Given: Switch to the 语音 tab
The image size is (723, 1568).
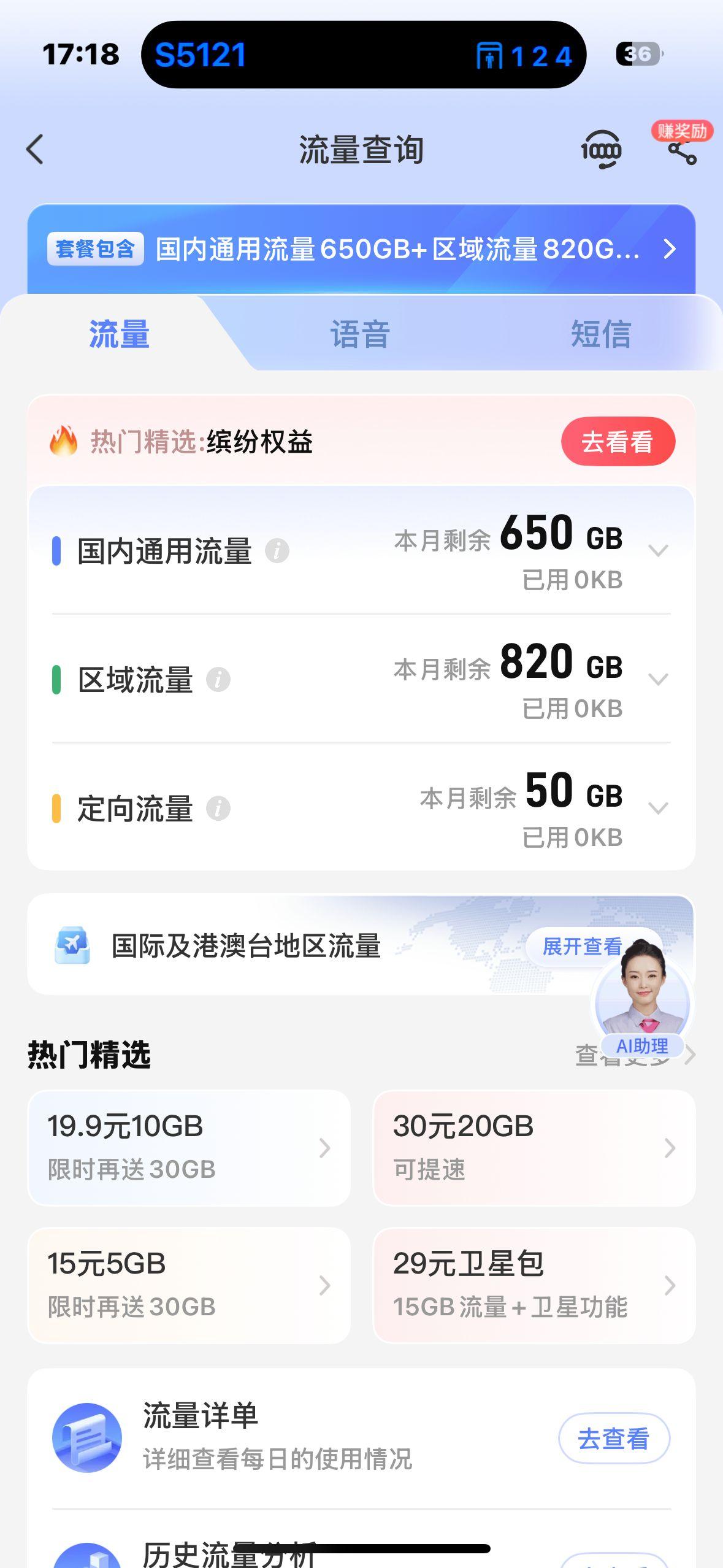Looking at the screenshot, I should tap(360, 334).
